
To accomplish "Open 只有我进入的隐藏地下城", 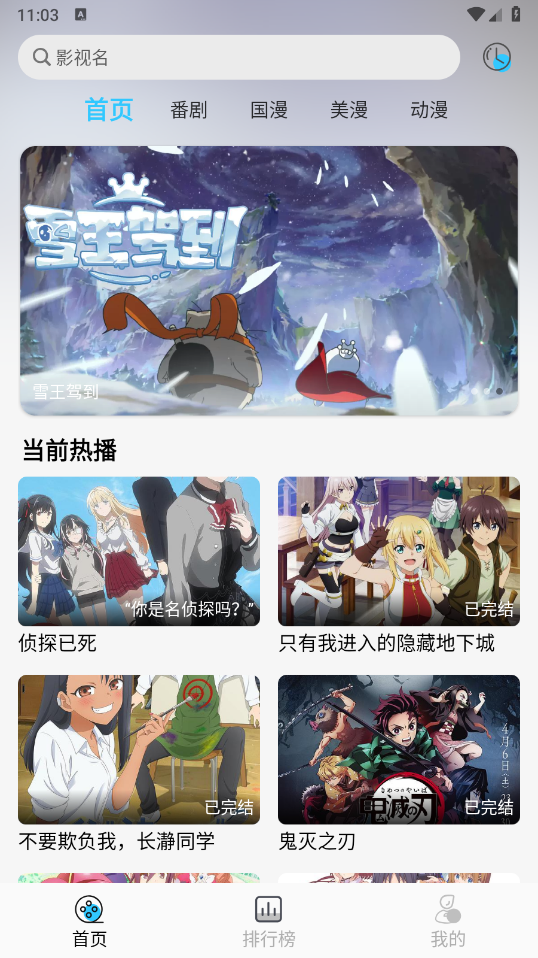I will click(399, 566).
